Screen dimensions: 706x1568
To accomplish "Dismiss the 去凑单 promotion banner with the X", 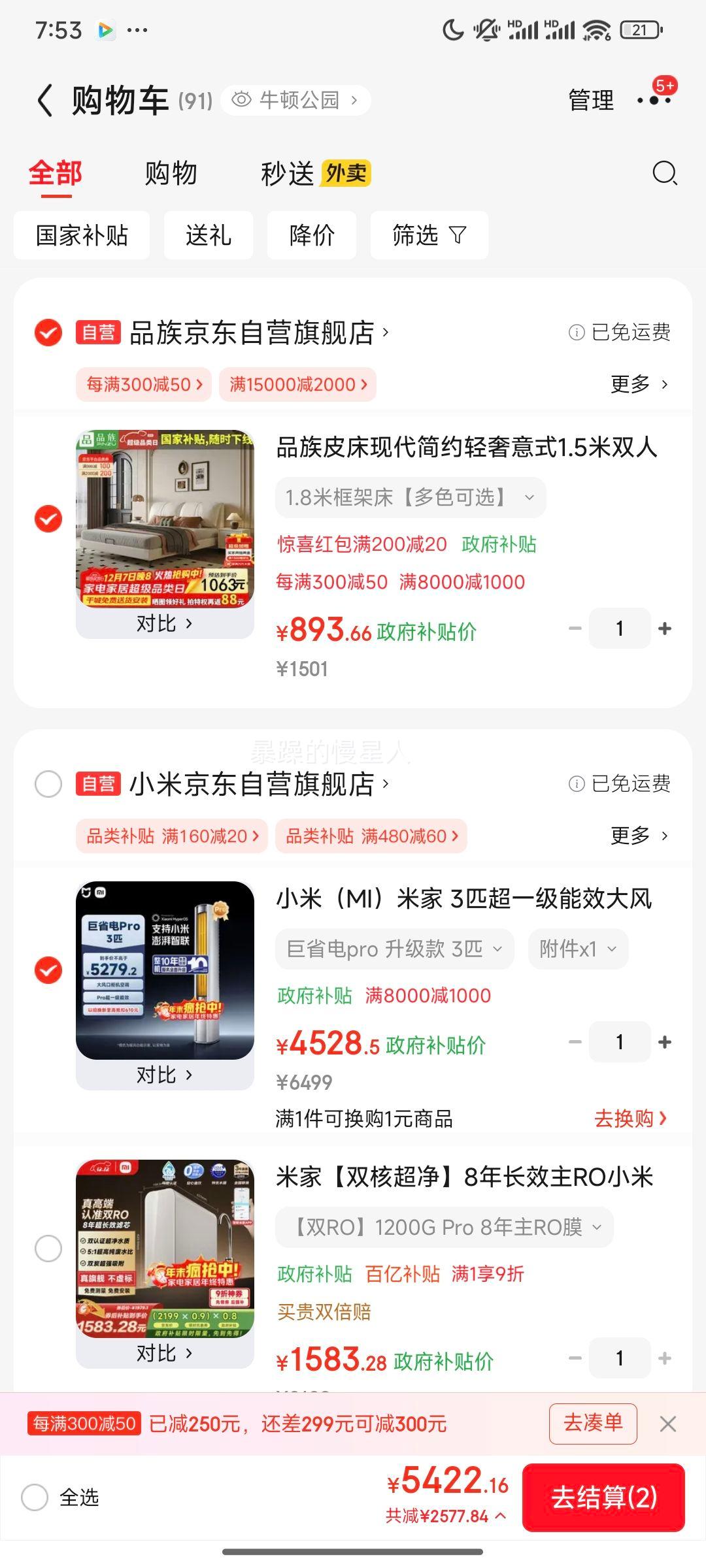I will tap(668, 1423).
